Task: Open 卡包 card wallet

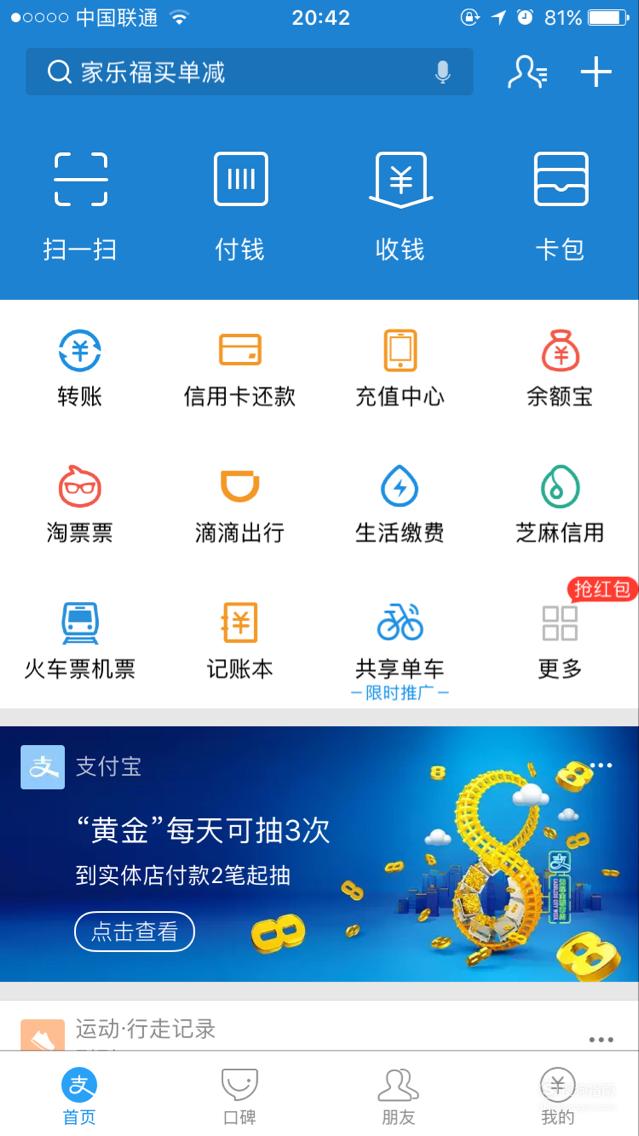Action: (x=560, y=206)
